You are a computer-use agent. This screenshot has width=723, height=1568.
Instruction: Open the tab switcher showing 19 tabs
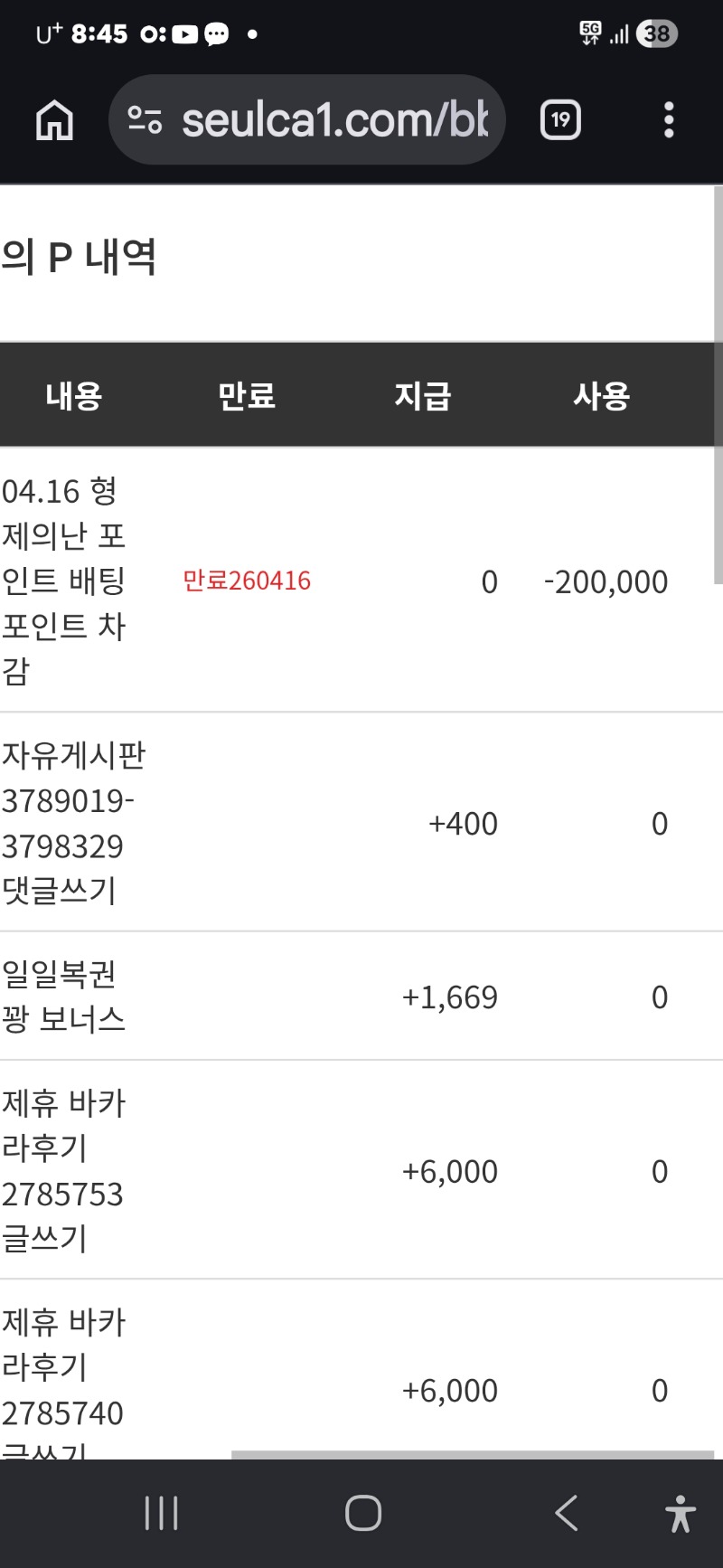pos(560,120)
